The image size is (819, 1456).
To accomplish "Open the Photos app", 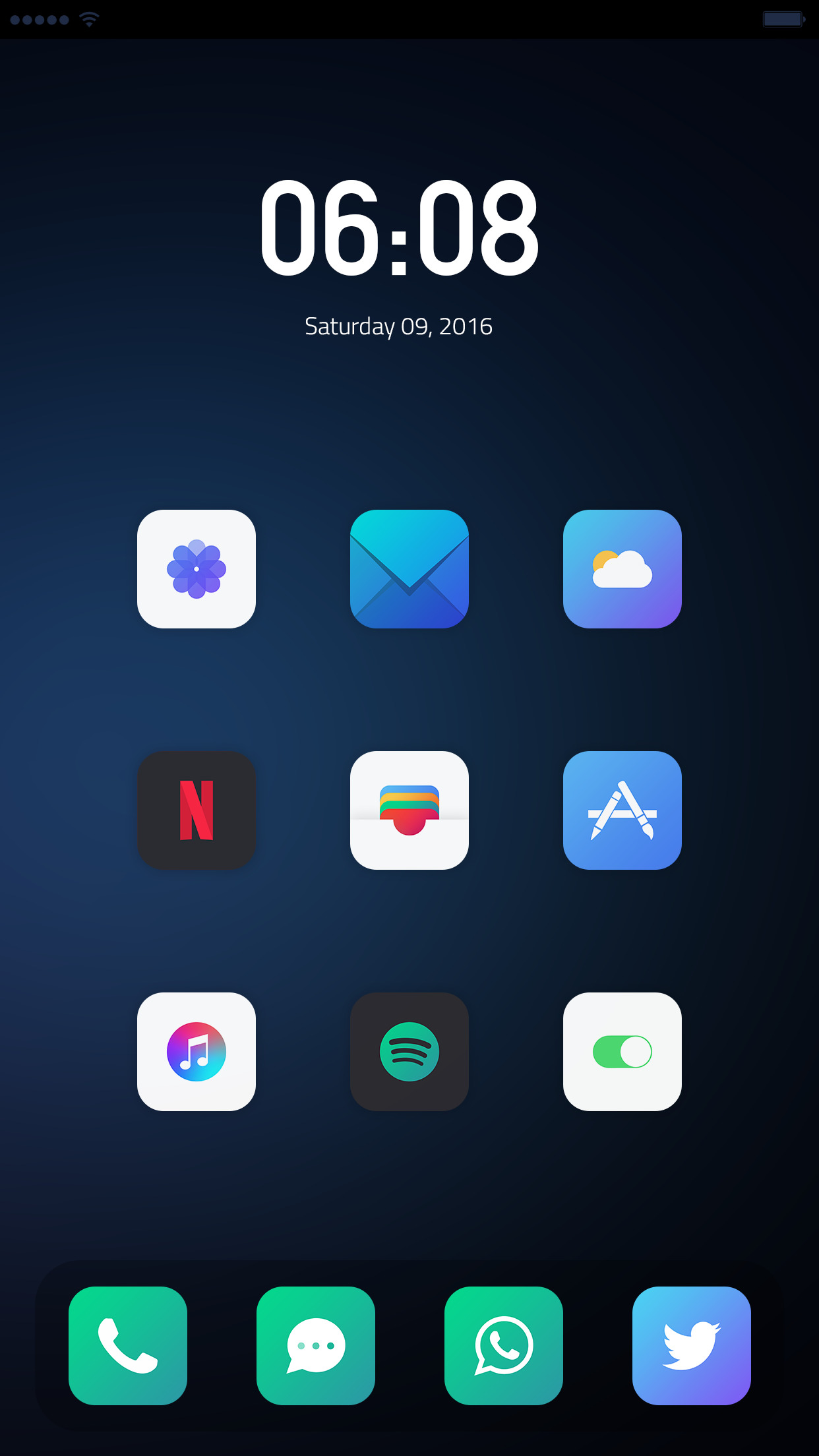I will [x=197, y=568].
